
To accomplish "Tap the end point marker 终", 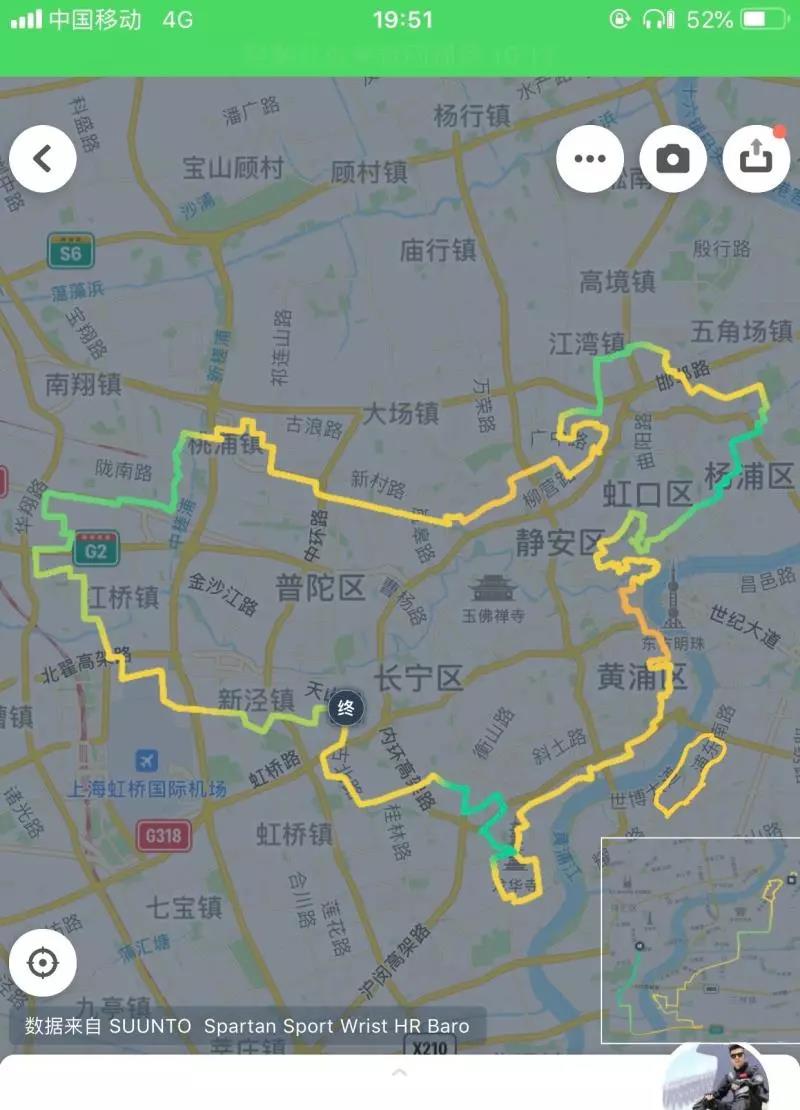I will [x=346, y=709].
